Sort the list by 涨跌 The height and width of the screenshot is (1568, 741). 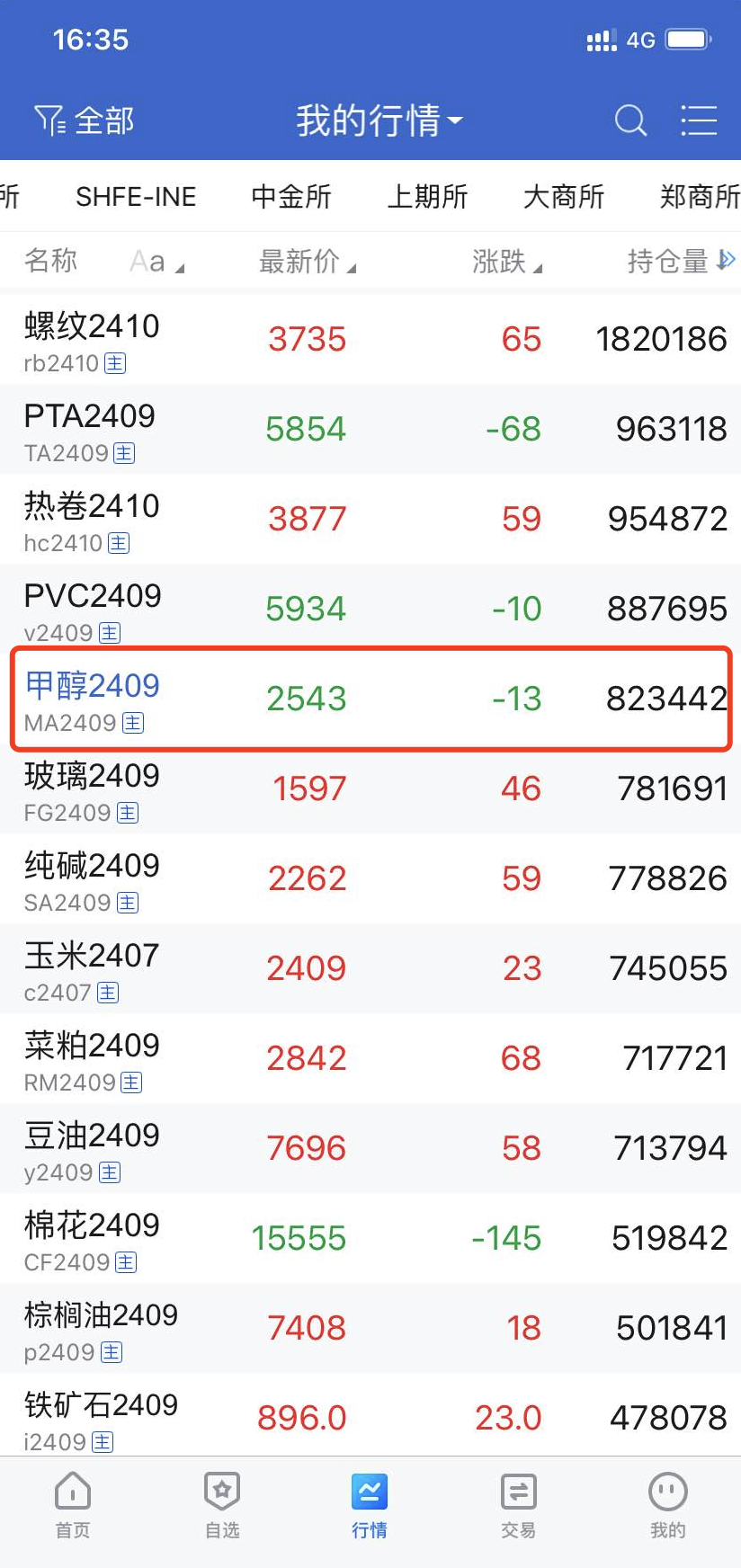tap(506, 262)
